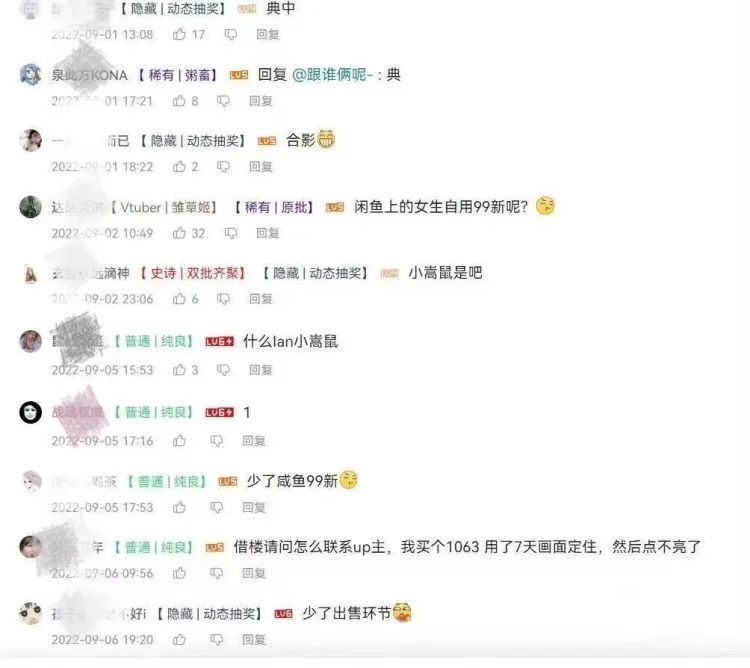This screenshot has width=750, height=668.
Task: Reply to the "少了出售环节" comment
Action: coord(253,639)
